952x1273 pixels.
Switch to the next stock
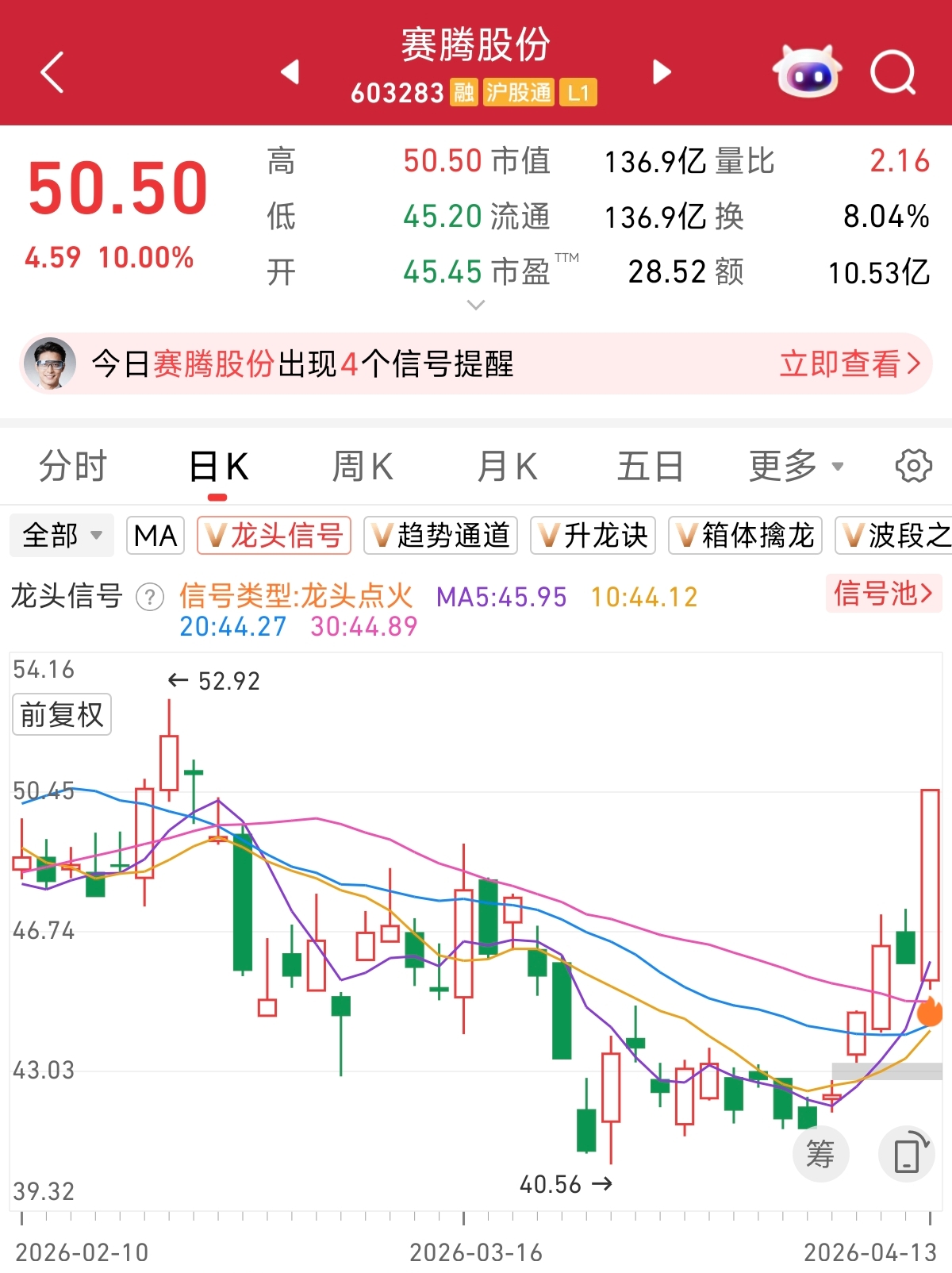point(661,72)
